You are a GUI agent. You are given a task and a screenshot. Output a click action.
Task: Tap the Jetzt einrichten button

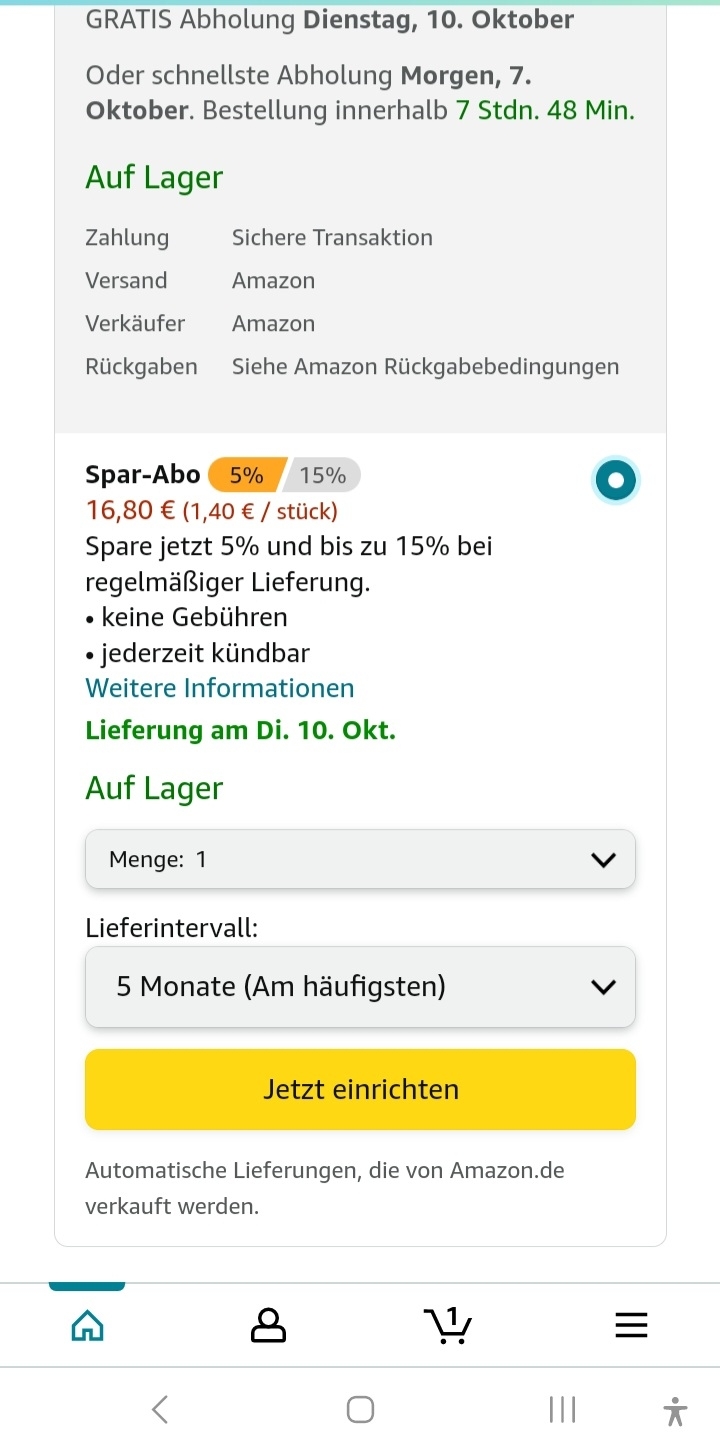[x=360, y=1089]
